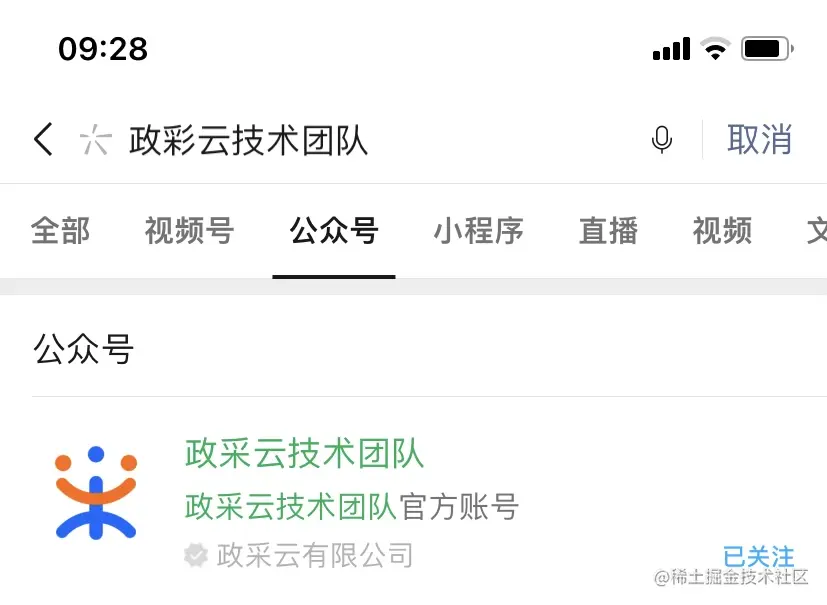Start voice search with the microphone

click(661, 140)
